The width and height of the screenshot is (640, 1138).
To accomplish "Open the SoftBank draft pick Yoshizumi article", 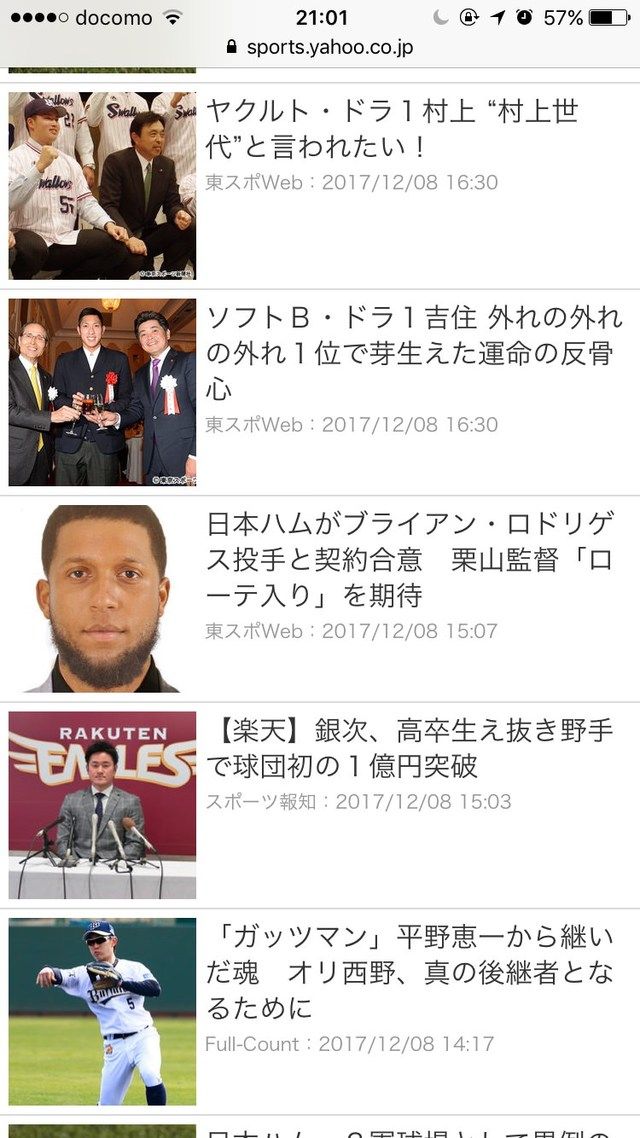I will 412,352.
